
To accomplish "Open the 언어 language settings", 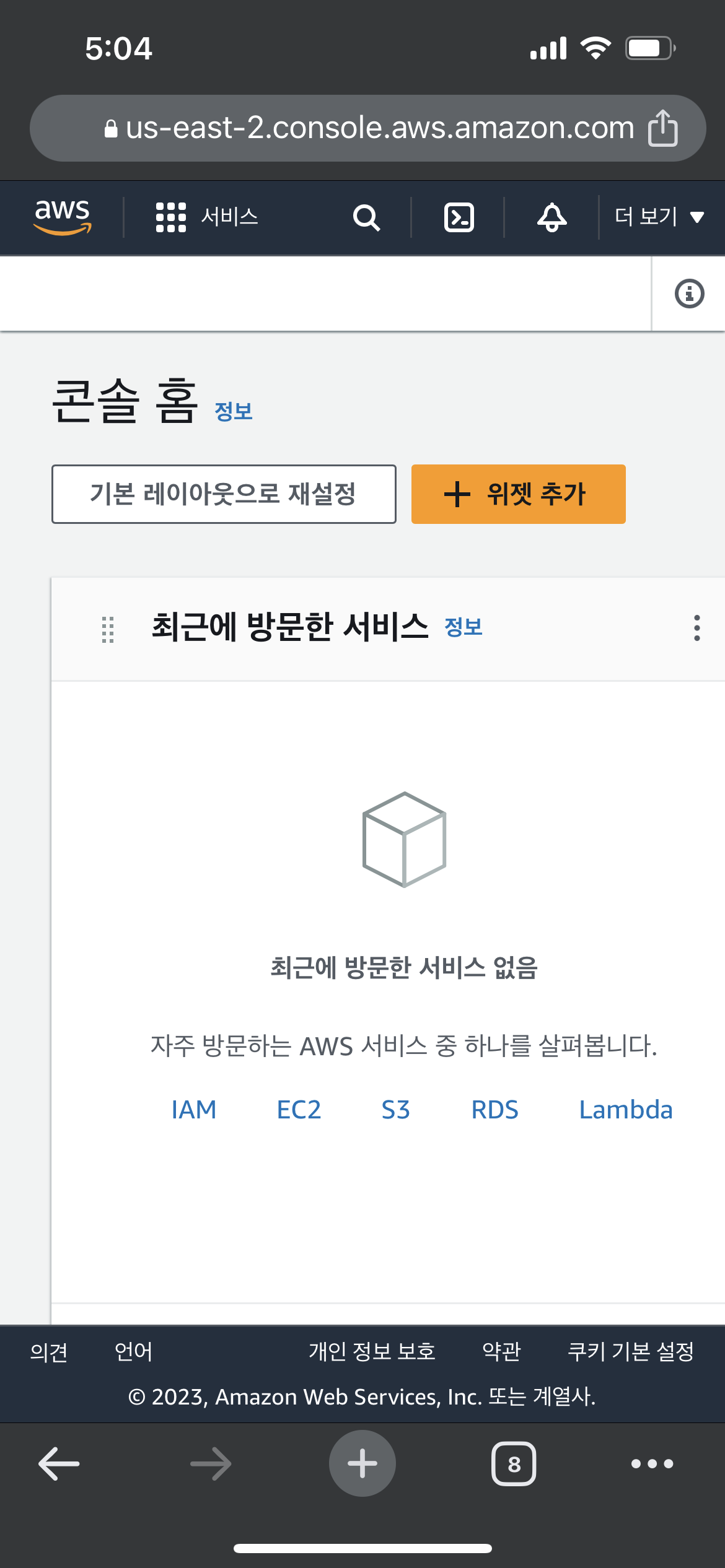I will 133,1351.
